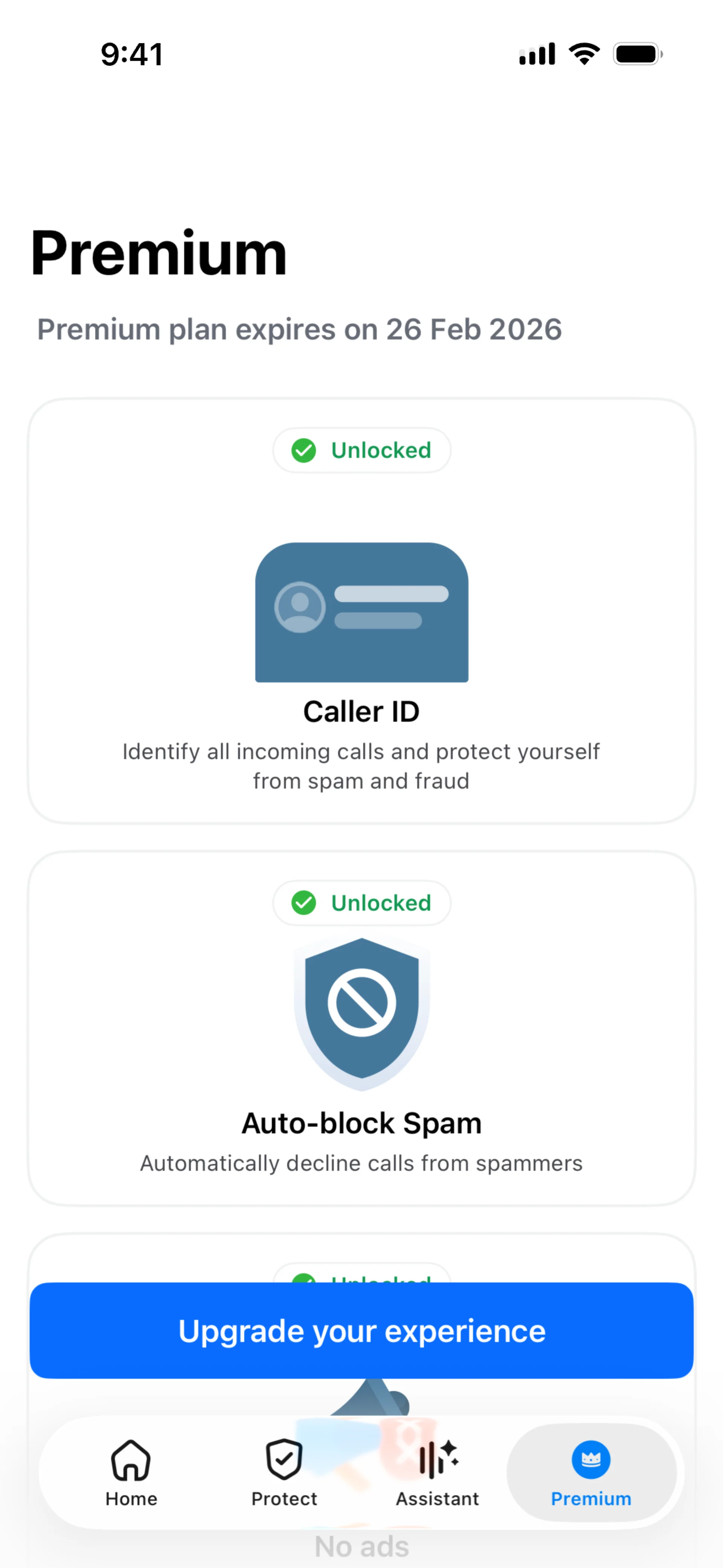Screen dimensions: 723x1568
Task: Open the Protect tab
Action: [x=284, y=1472]
